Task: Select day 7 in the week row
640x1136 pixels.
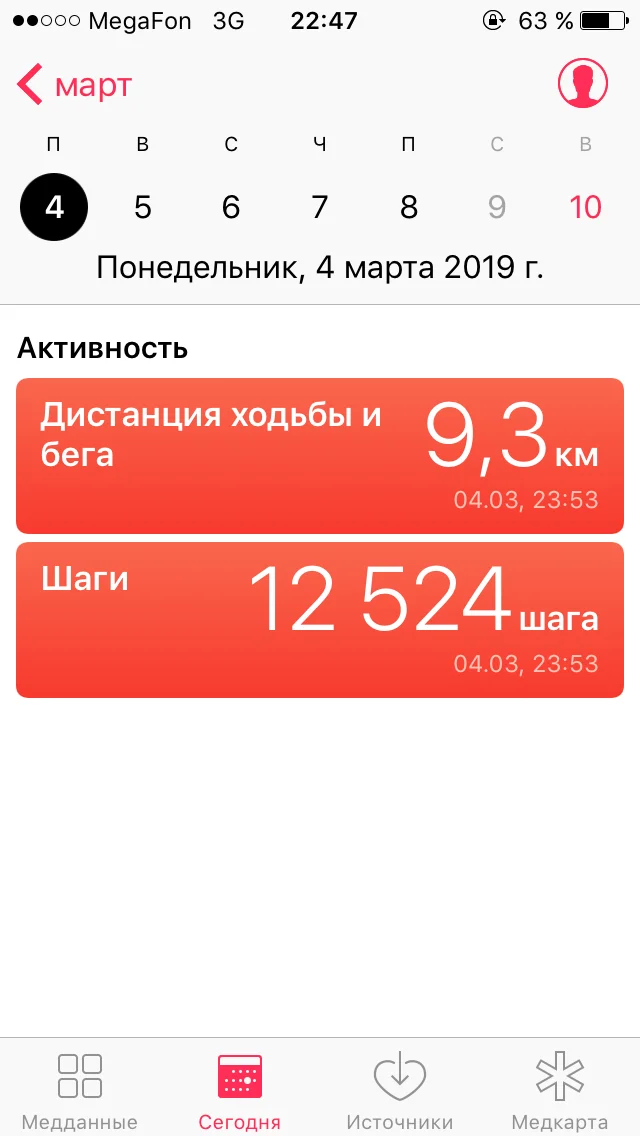Action: pyautogui.click(x=320, y=207)
